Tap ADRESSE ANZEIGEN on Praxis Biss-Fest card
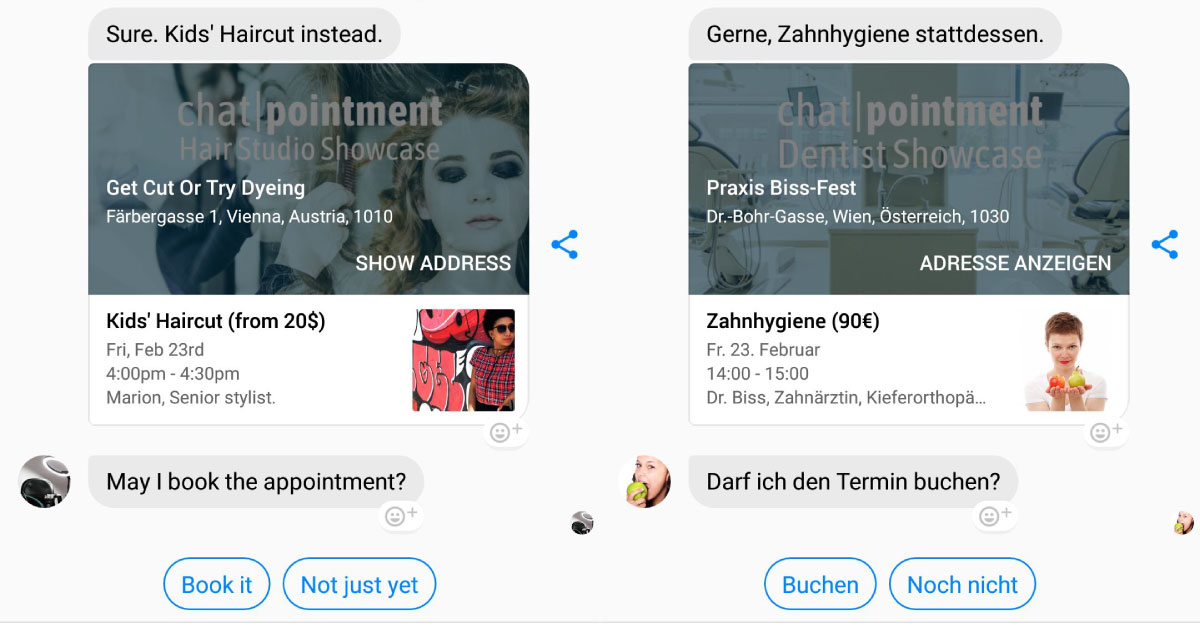The height and width of the screenshot is (630, 1200). pyautogui.click(x=1015, y=263)
